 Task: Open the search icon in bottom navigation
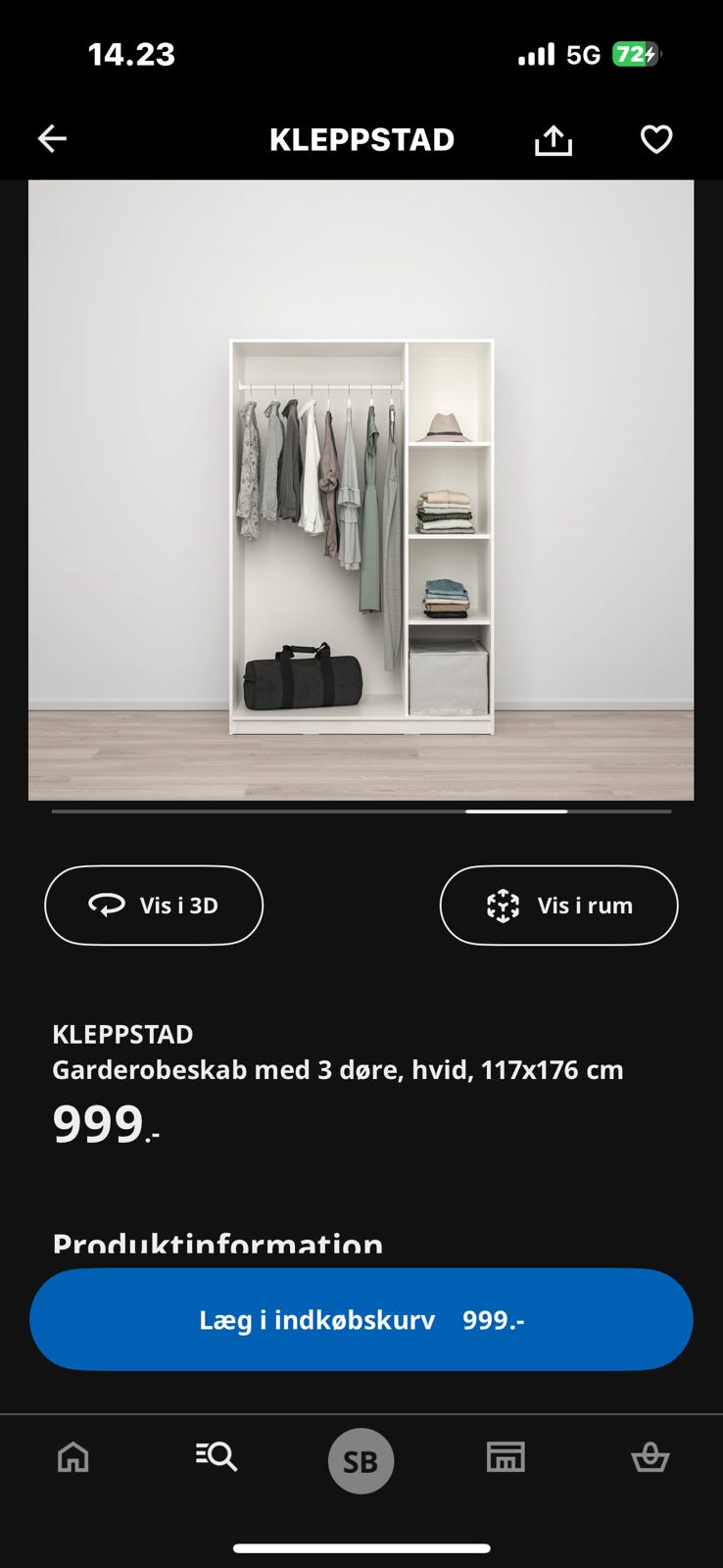coord(217,1458)
